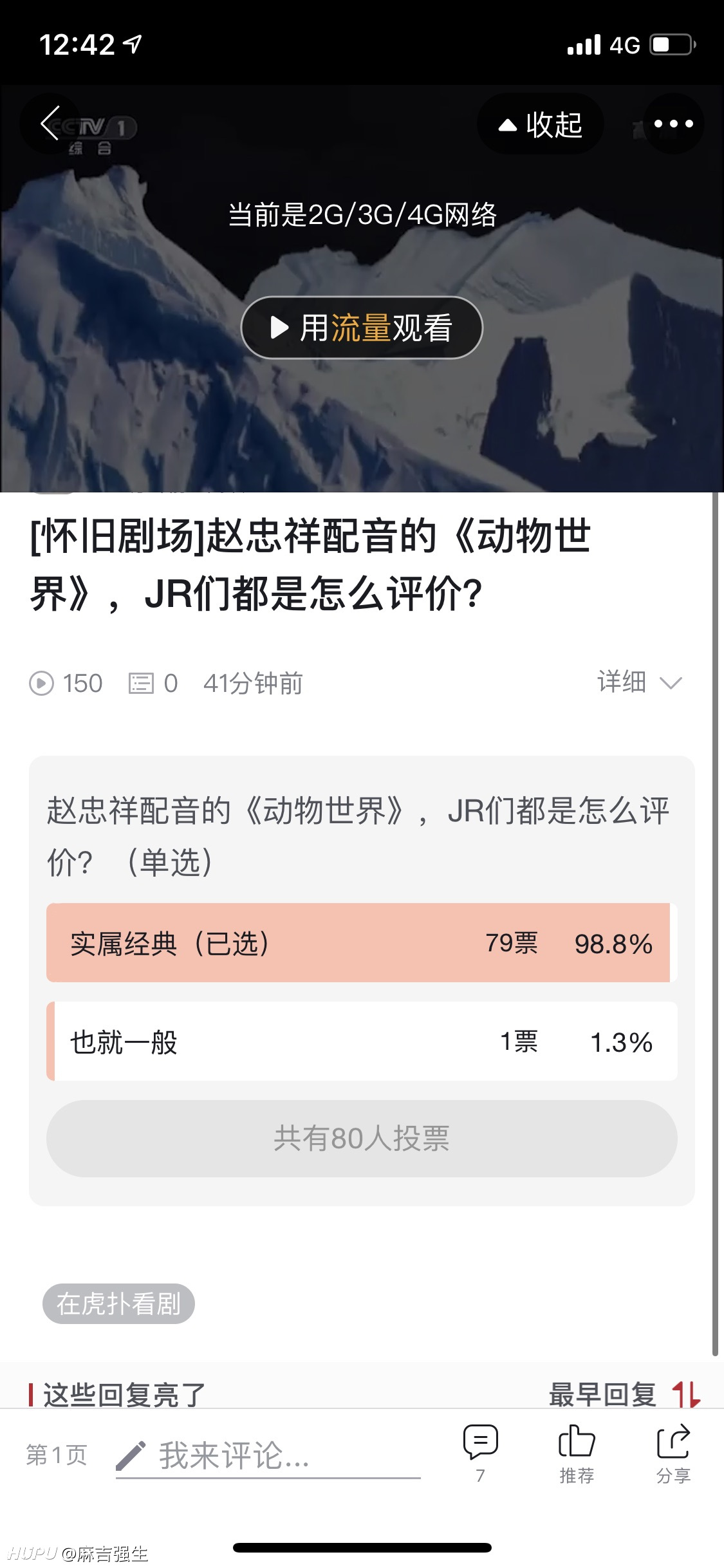Toggle reply order 最早回复
The image size is (724, 1568).
624,1394
